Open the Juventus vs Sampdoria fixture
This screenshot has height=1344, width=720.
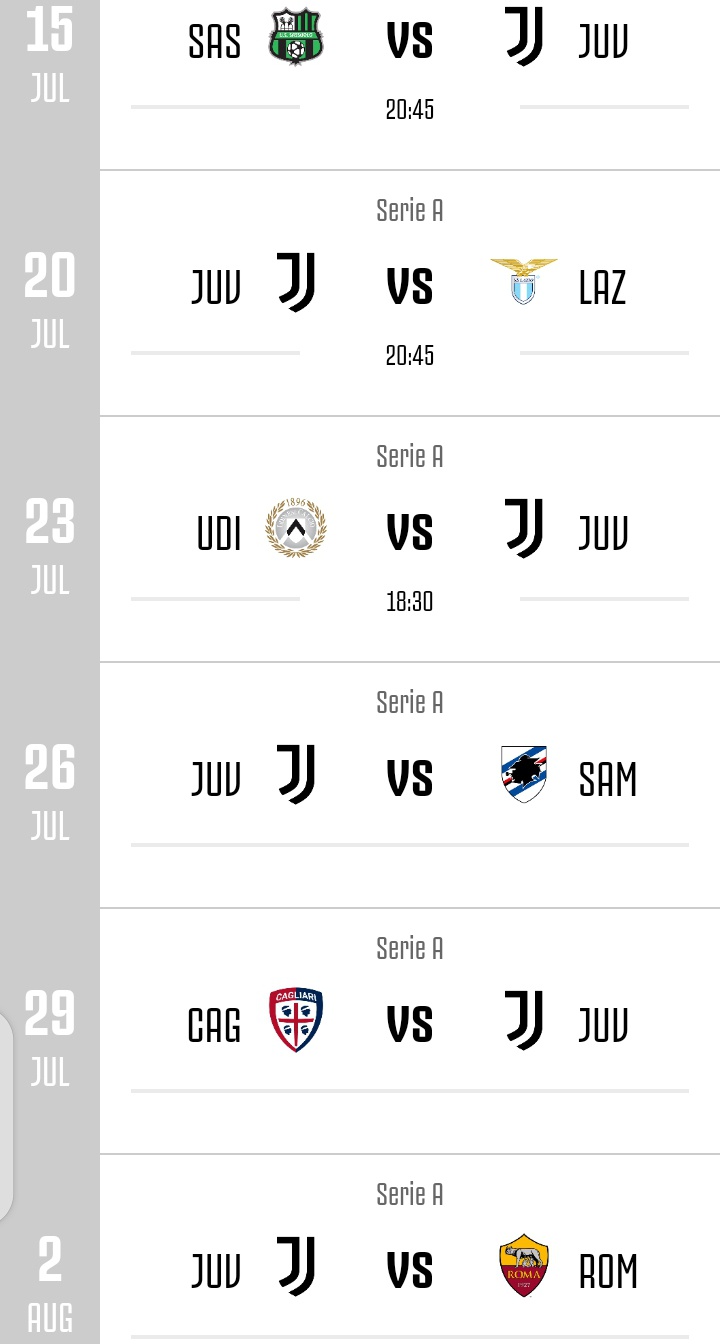(x=409, y=780)
